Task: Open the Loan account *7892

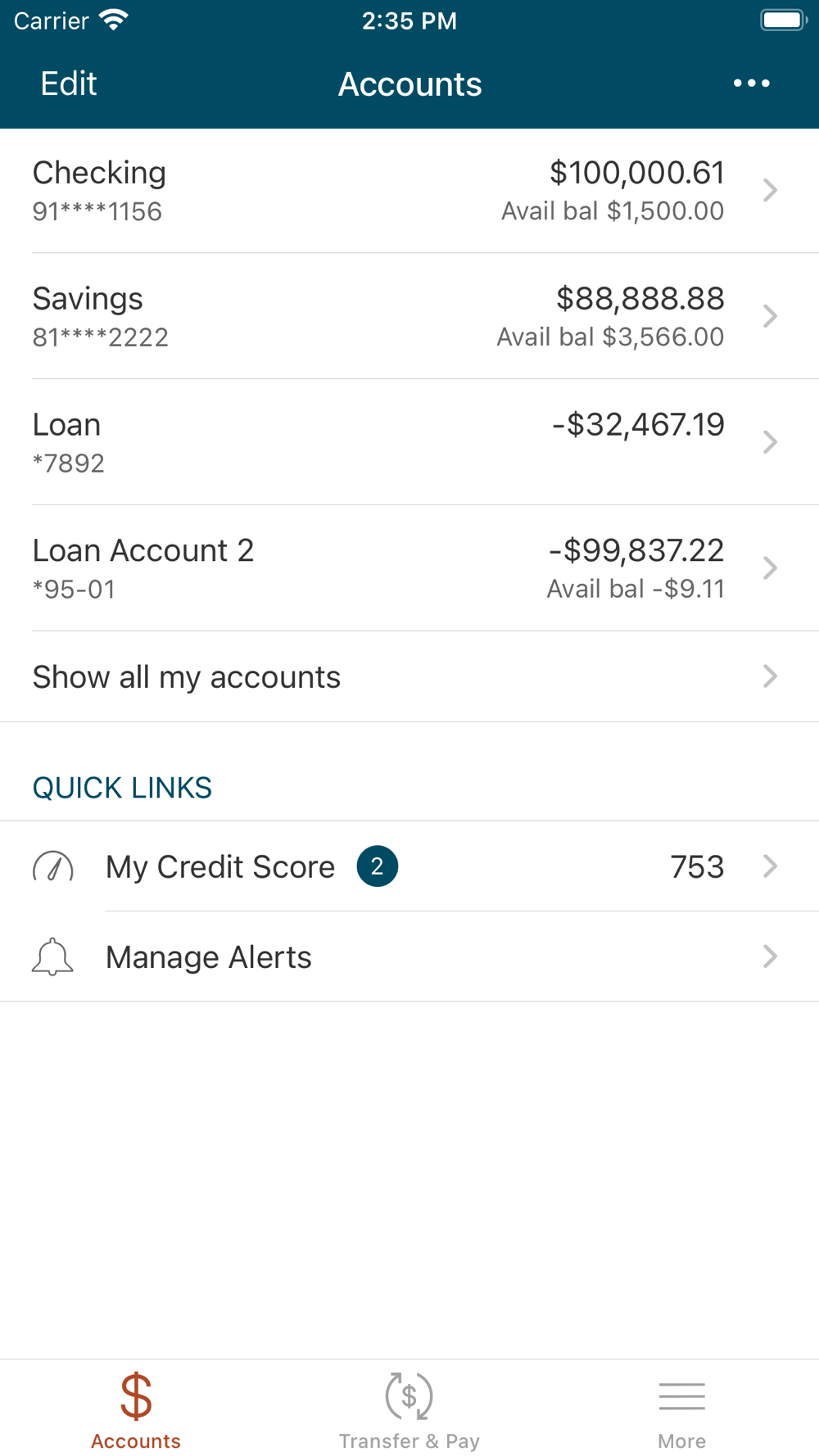Action: tap(409, 442)
